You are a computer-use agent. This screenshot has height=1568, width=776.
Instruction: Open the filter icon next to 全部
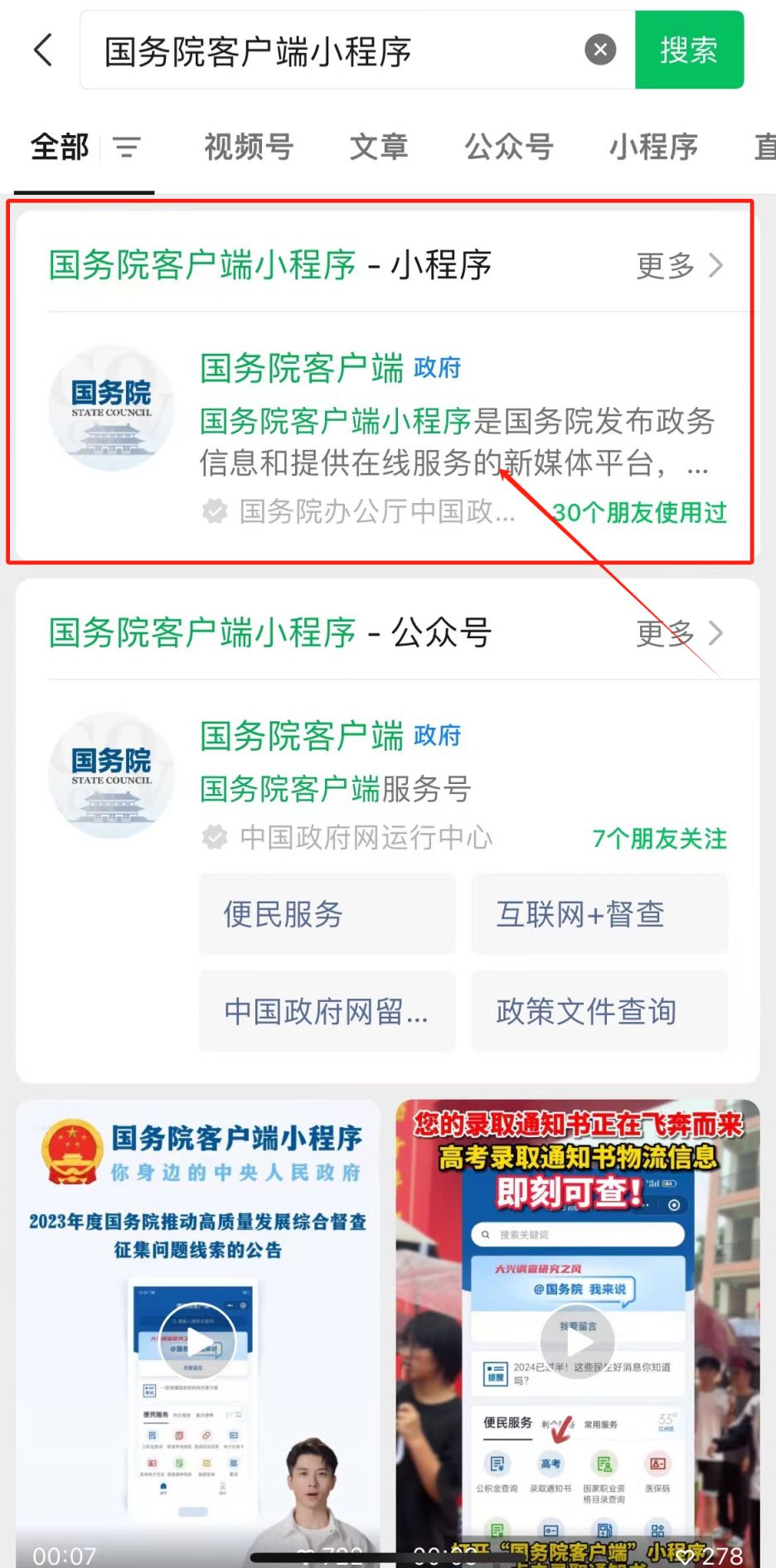(x=127, y=148)
